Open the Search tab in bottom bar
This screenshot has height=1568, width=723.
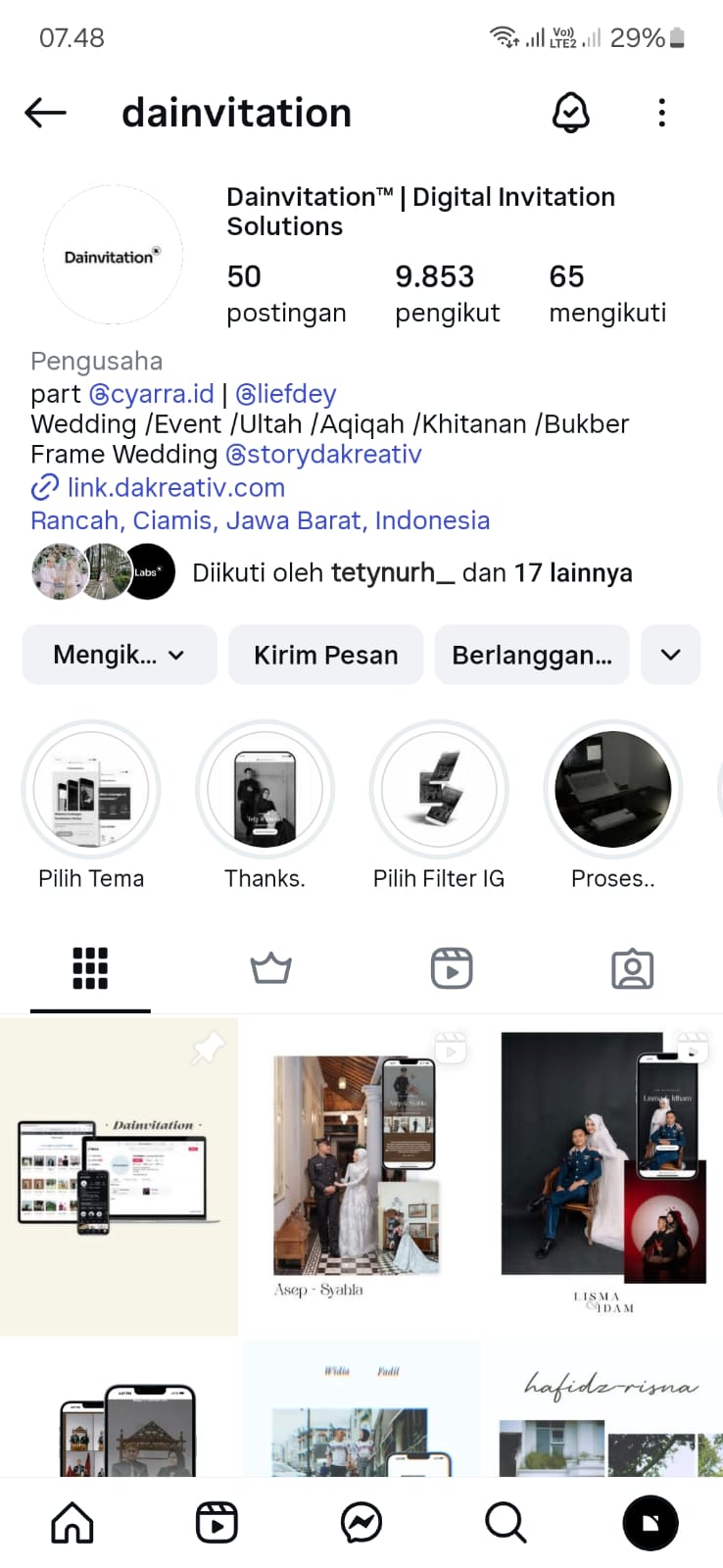(506, 1523)
